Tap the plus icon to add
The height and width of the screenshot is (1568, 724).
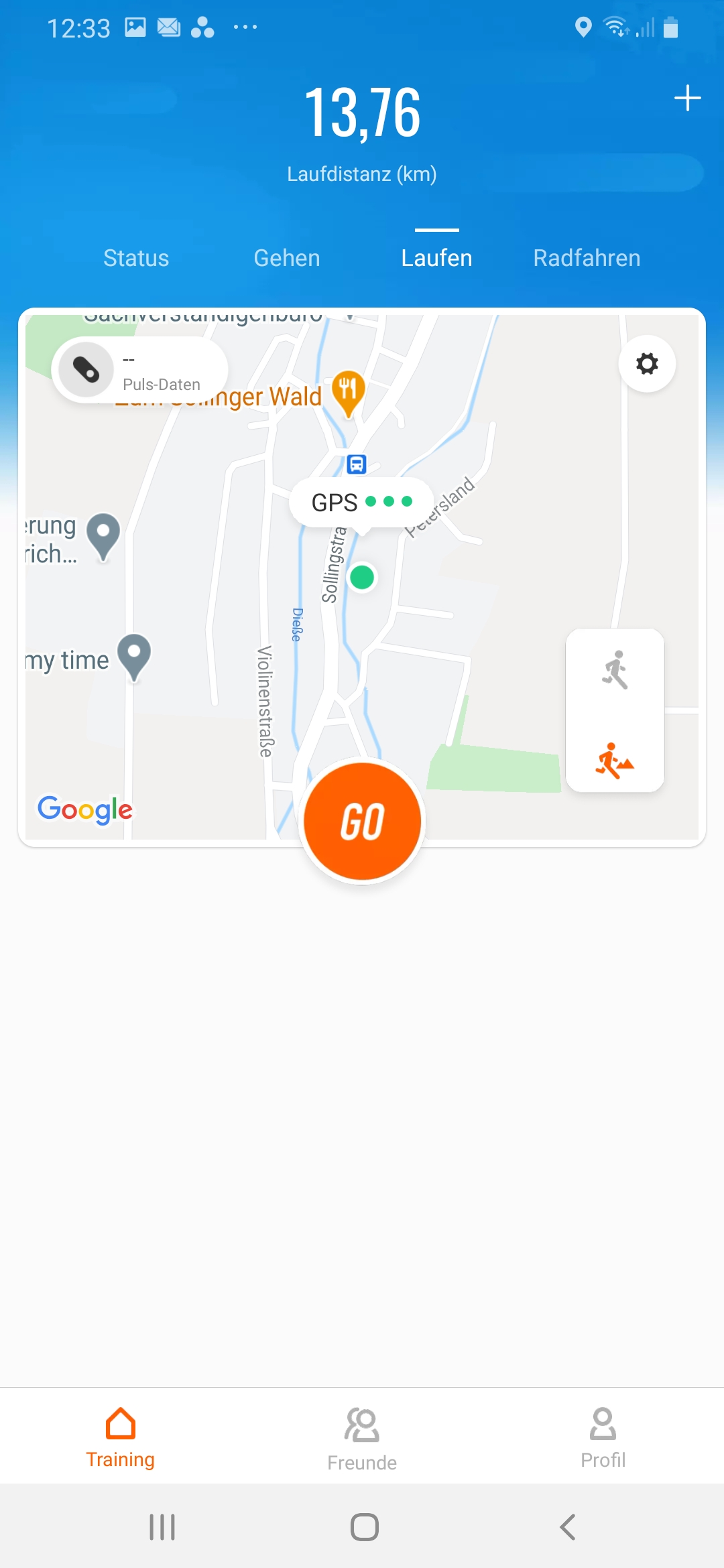pos(687,99)
